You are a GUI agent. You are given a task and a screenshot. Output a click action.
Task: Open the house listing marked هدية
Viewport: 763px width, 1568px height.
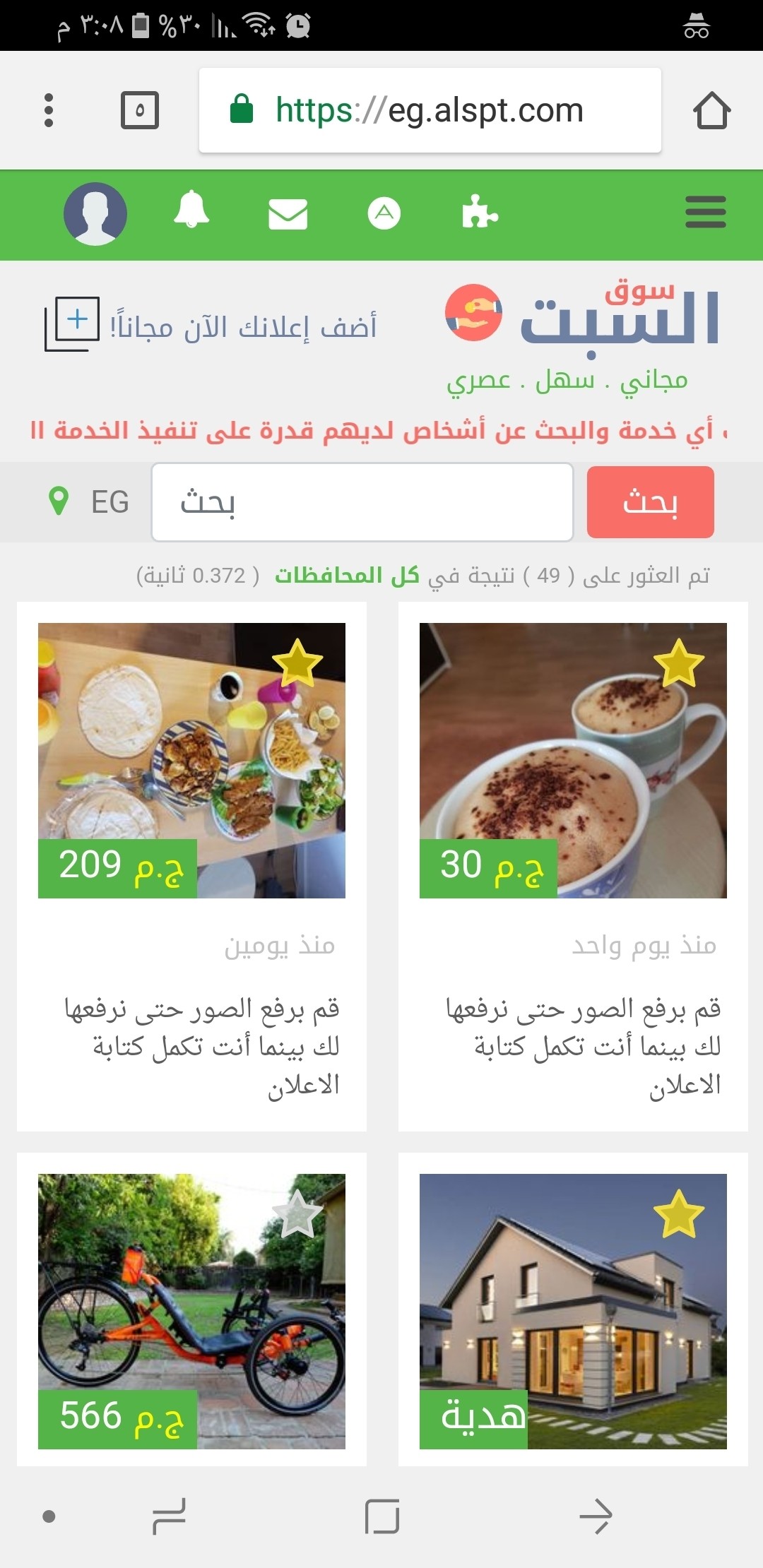573,1311
